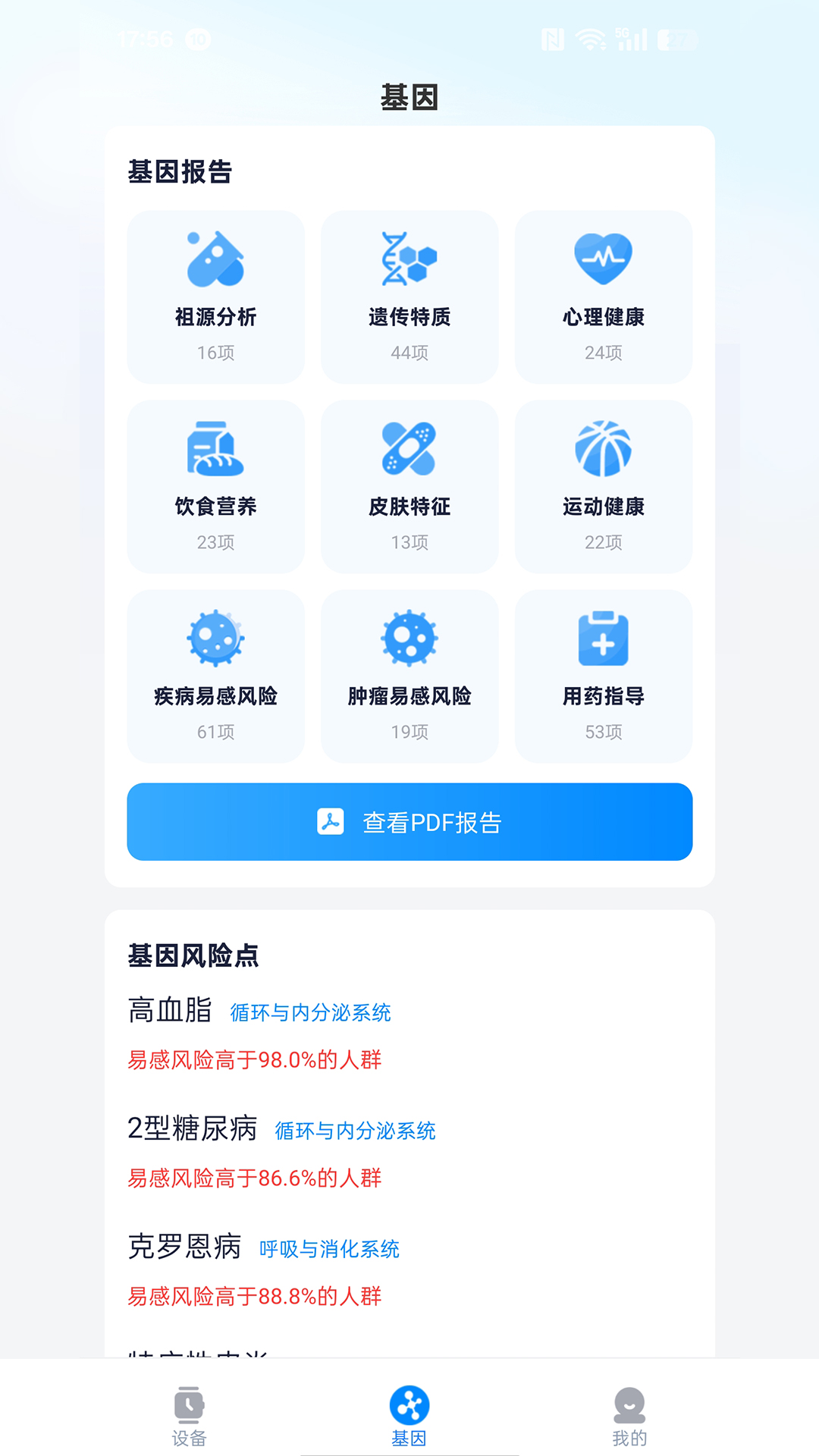Viewport: 819px width, 1456px height.
Task: Tap the 肿瘤易感风险 tumor risk icon
Action: (409, 639)
